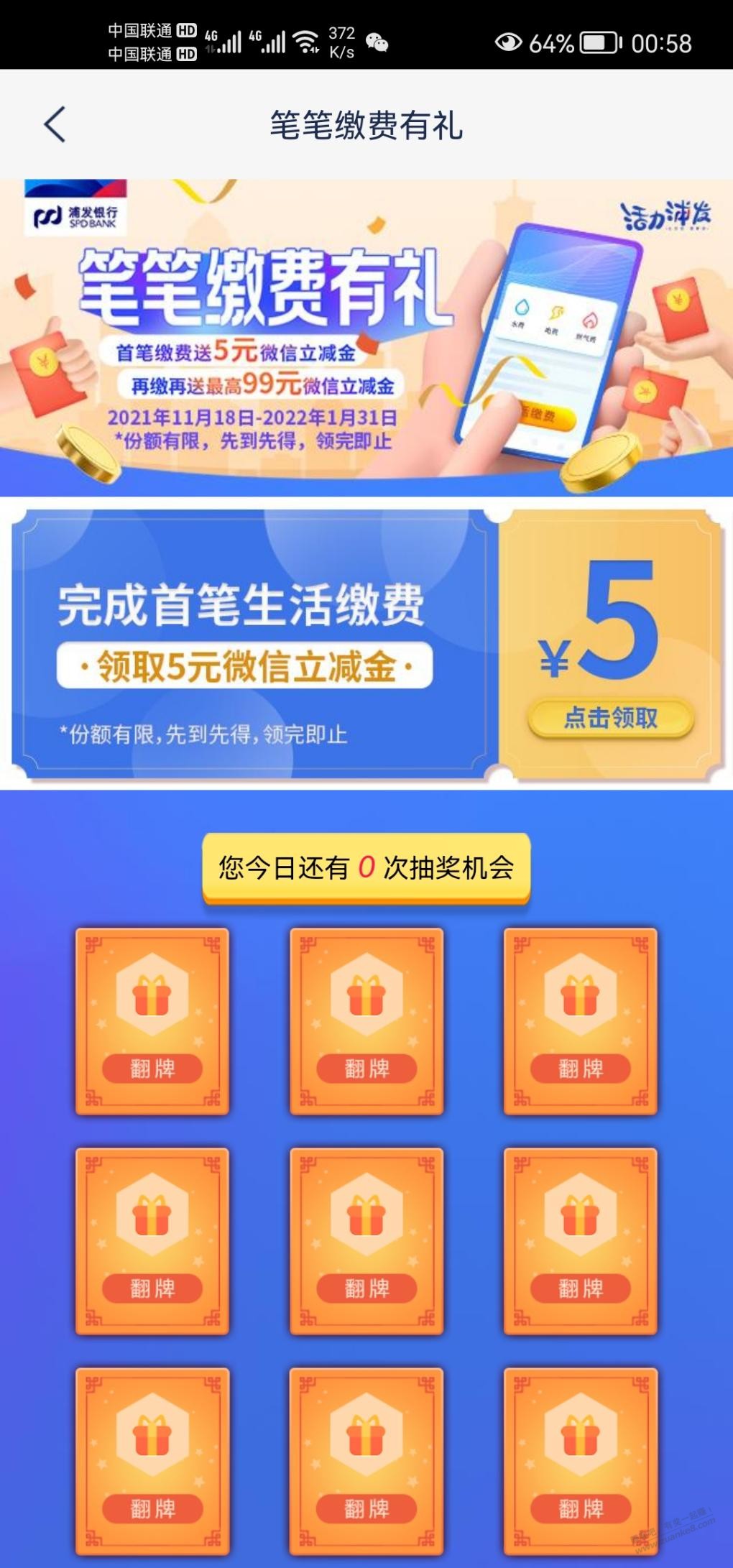Go back using the header arrow
The image size is (733, 1568).
tap(55, 125)
